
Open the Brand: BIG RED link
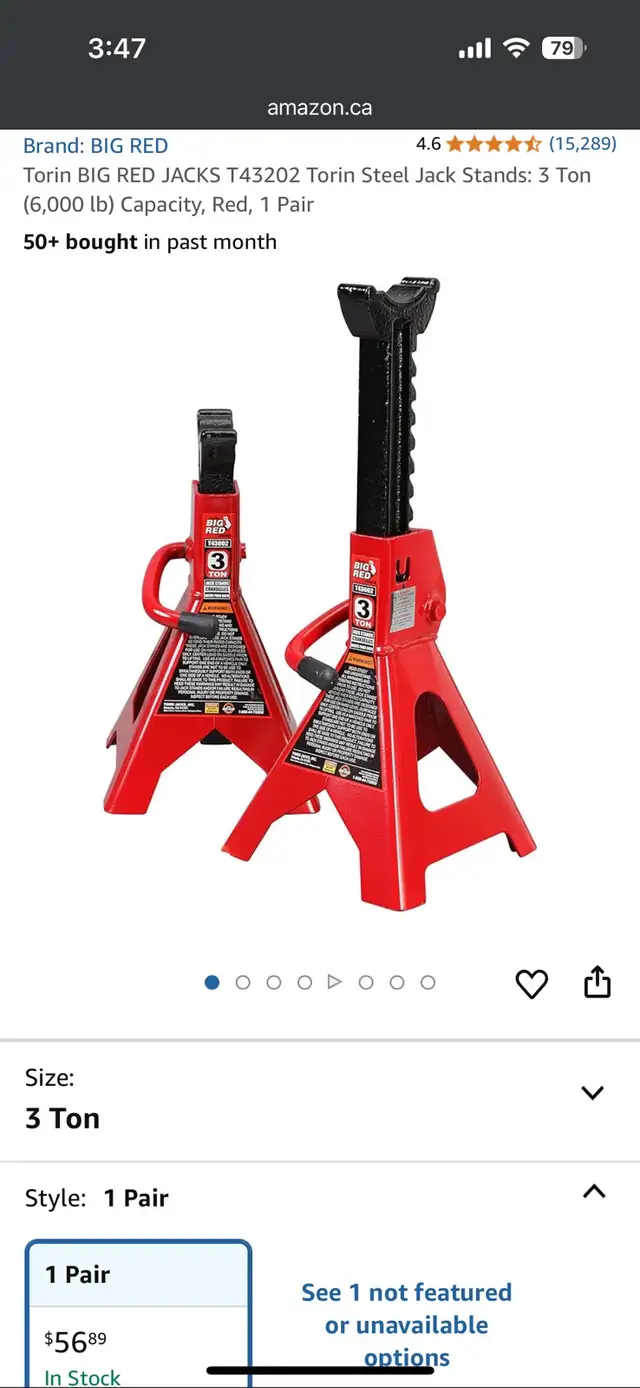(95, 146)
